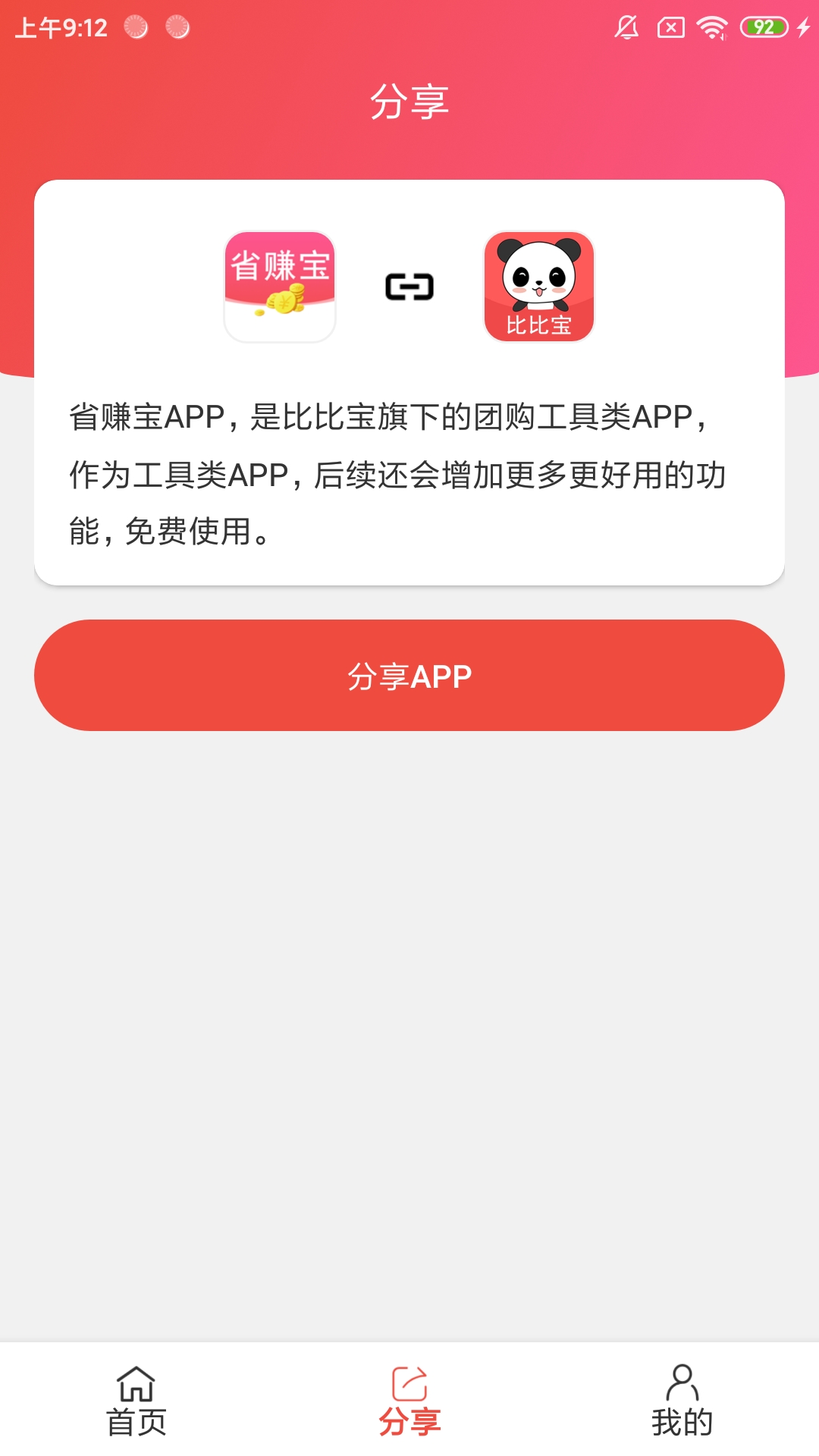Tap the 分享APP red button
The image size is (819, 1456).
coord(409,675)
